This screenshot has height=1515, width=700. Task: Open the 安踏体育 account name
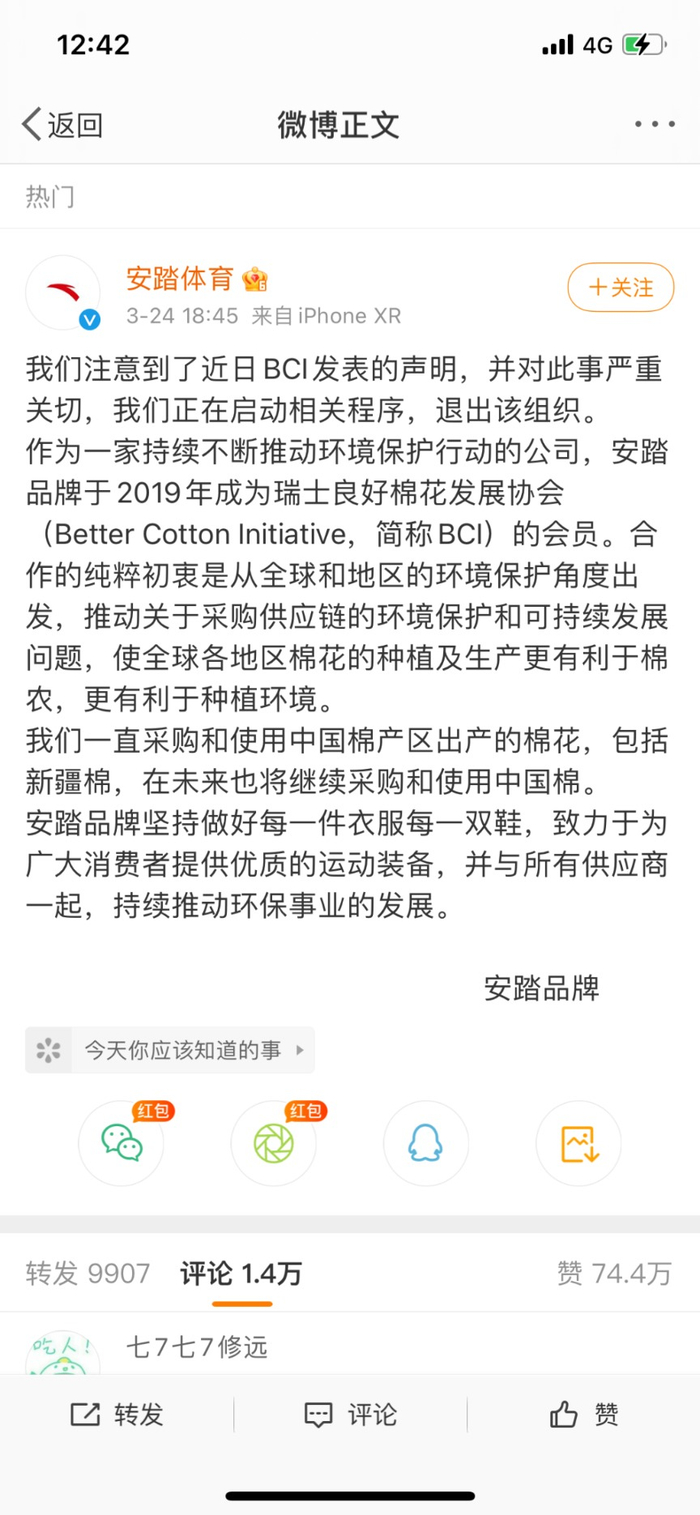point(179,278)
